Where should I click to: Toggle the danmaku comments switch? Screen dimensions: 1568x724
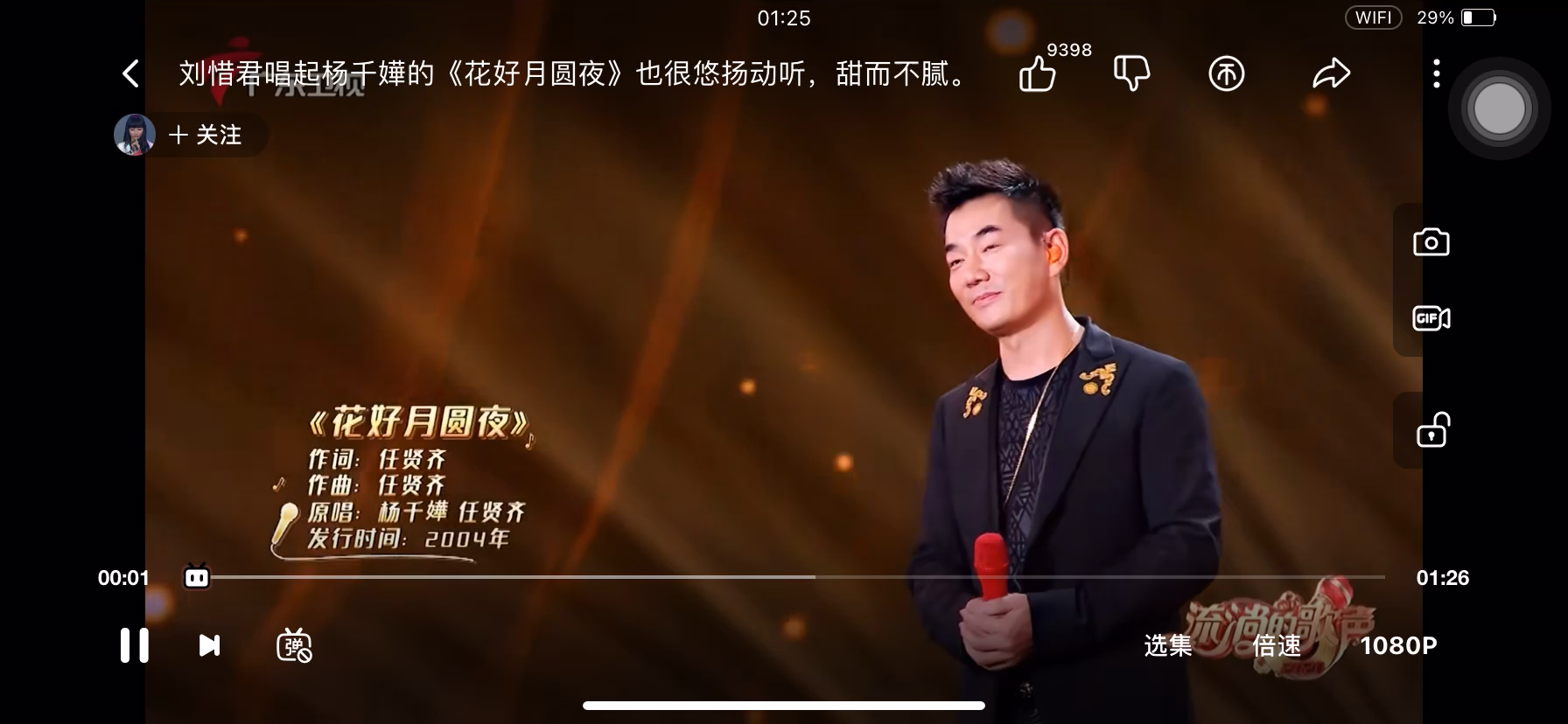coord(294,645)
